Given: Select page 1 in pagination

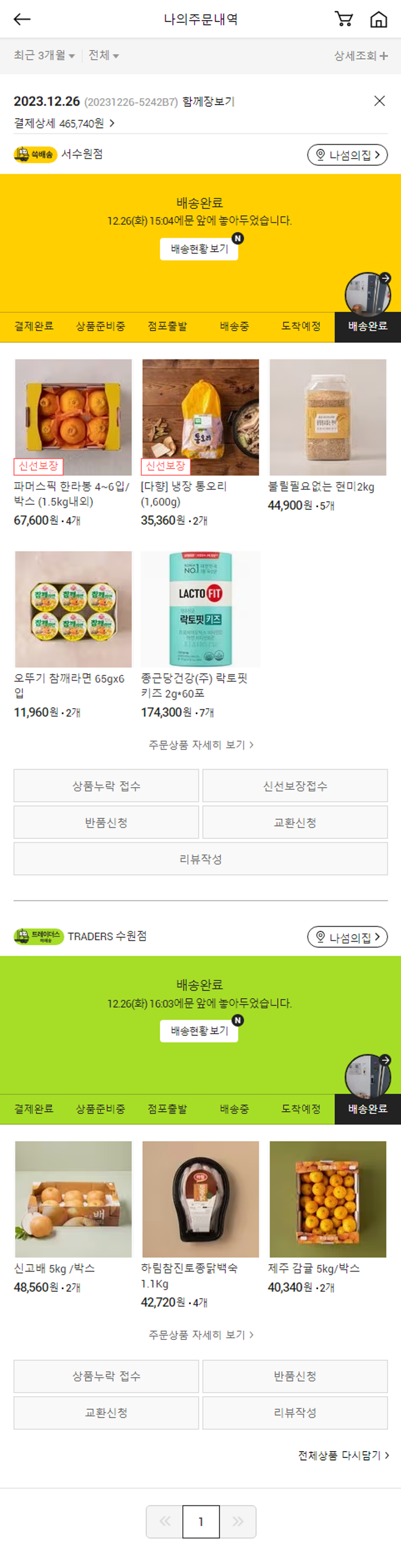Looking at the screenshot, I should (x=201, y=1522).
